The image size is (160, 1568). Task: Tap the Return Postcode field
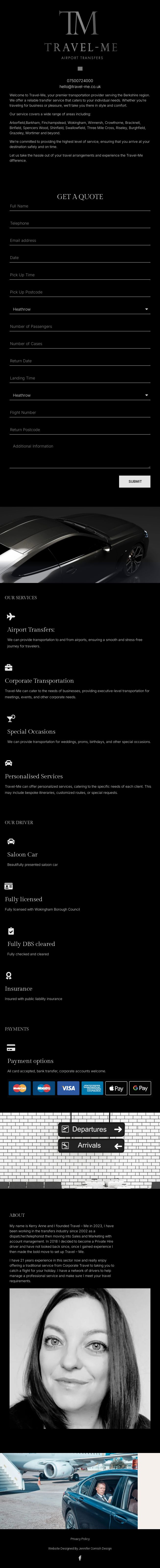pos(80,430)
